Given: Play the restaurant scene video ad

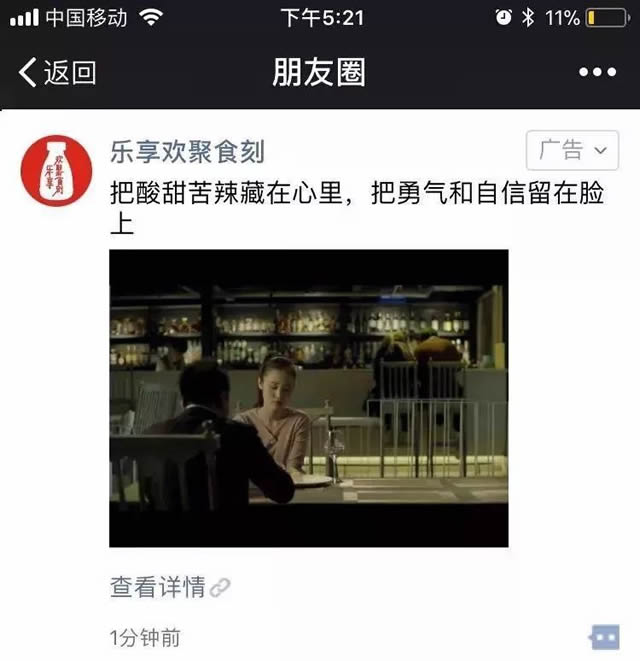Looking at the screenshot, I should 308,398.
